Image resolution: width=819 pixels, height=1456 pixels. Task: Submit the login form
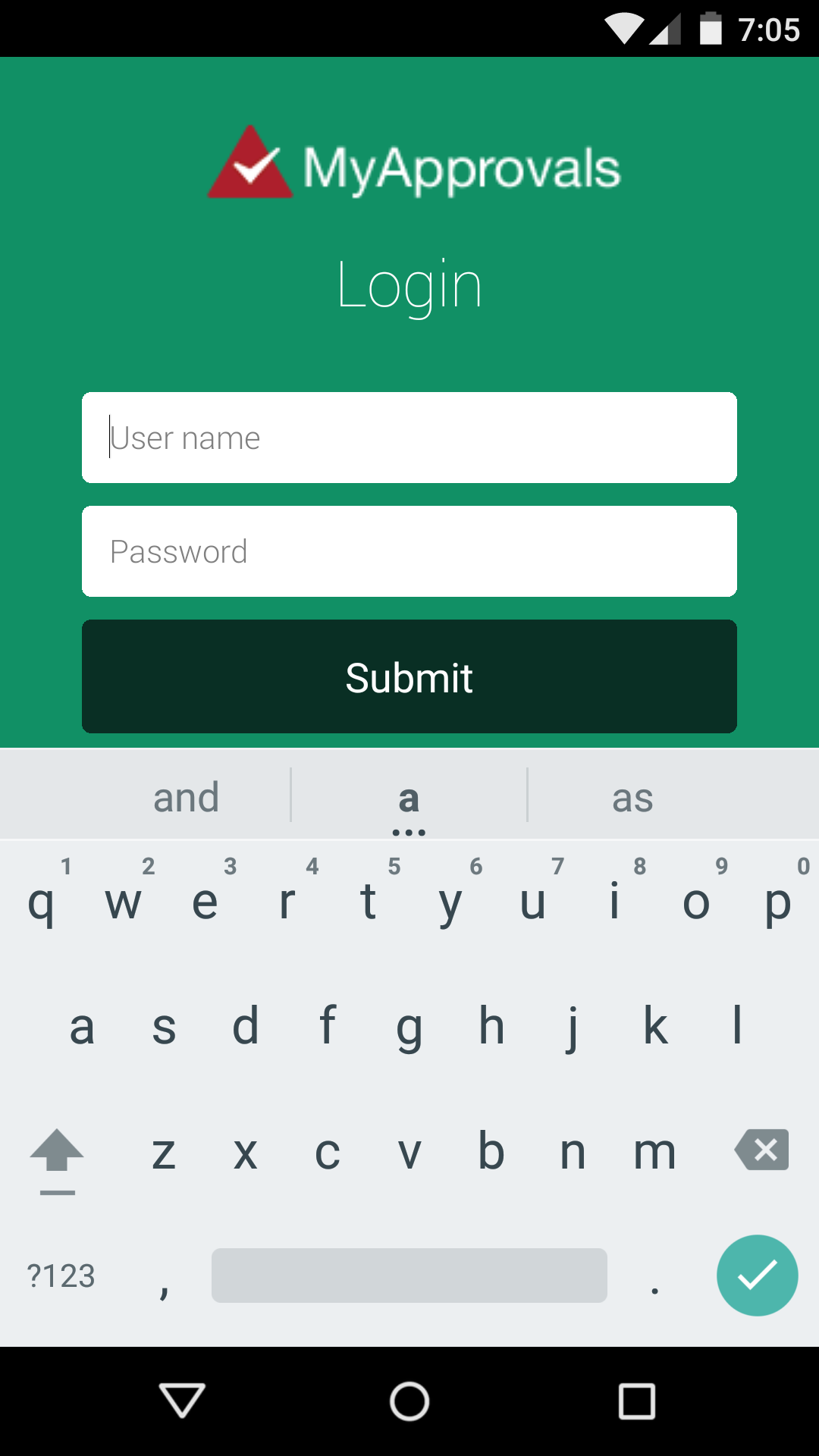click(x=409, y=676)
